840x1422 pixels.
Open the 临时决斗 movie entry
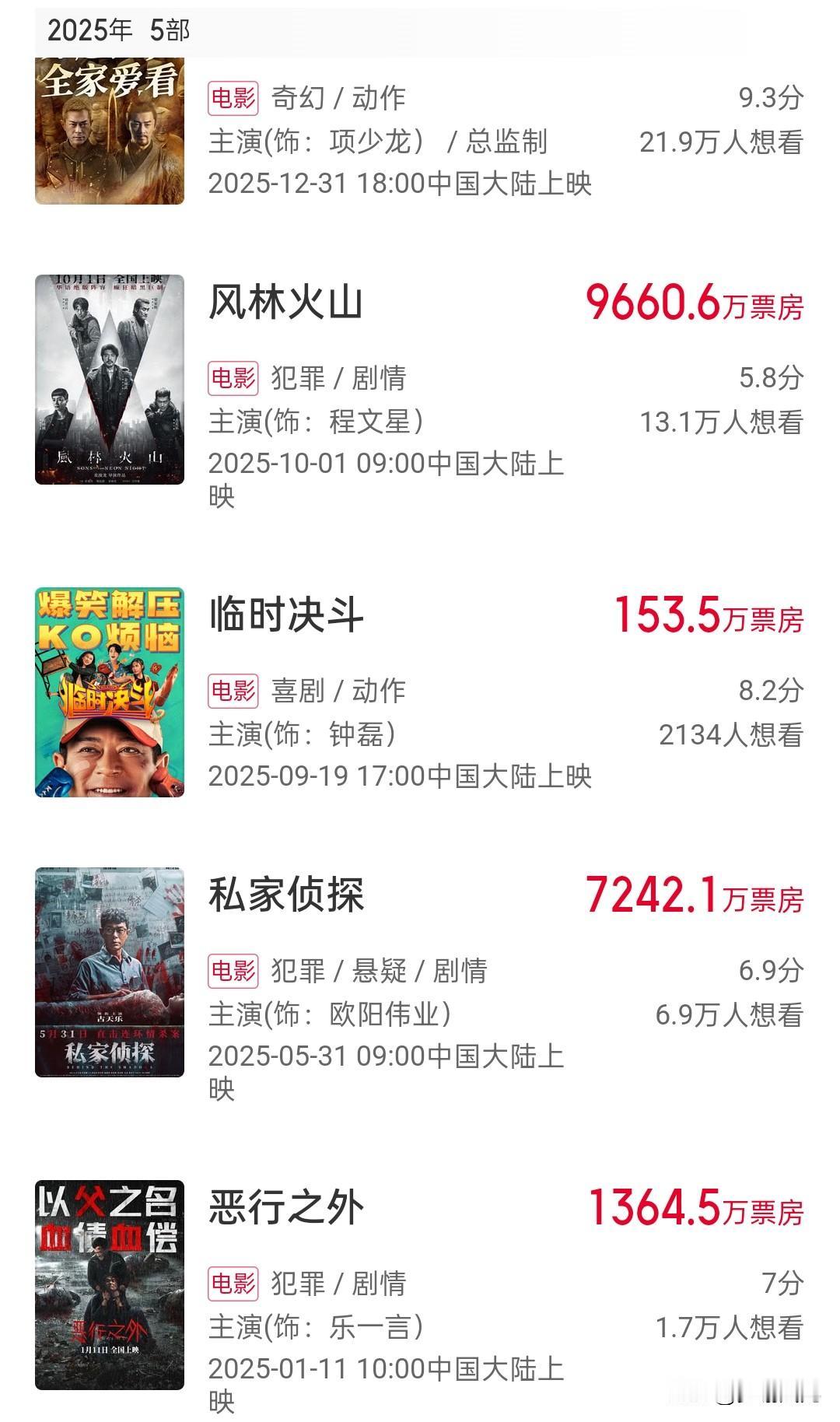click(285, 615)
